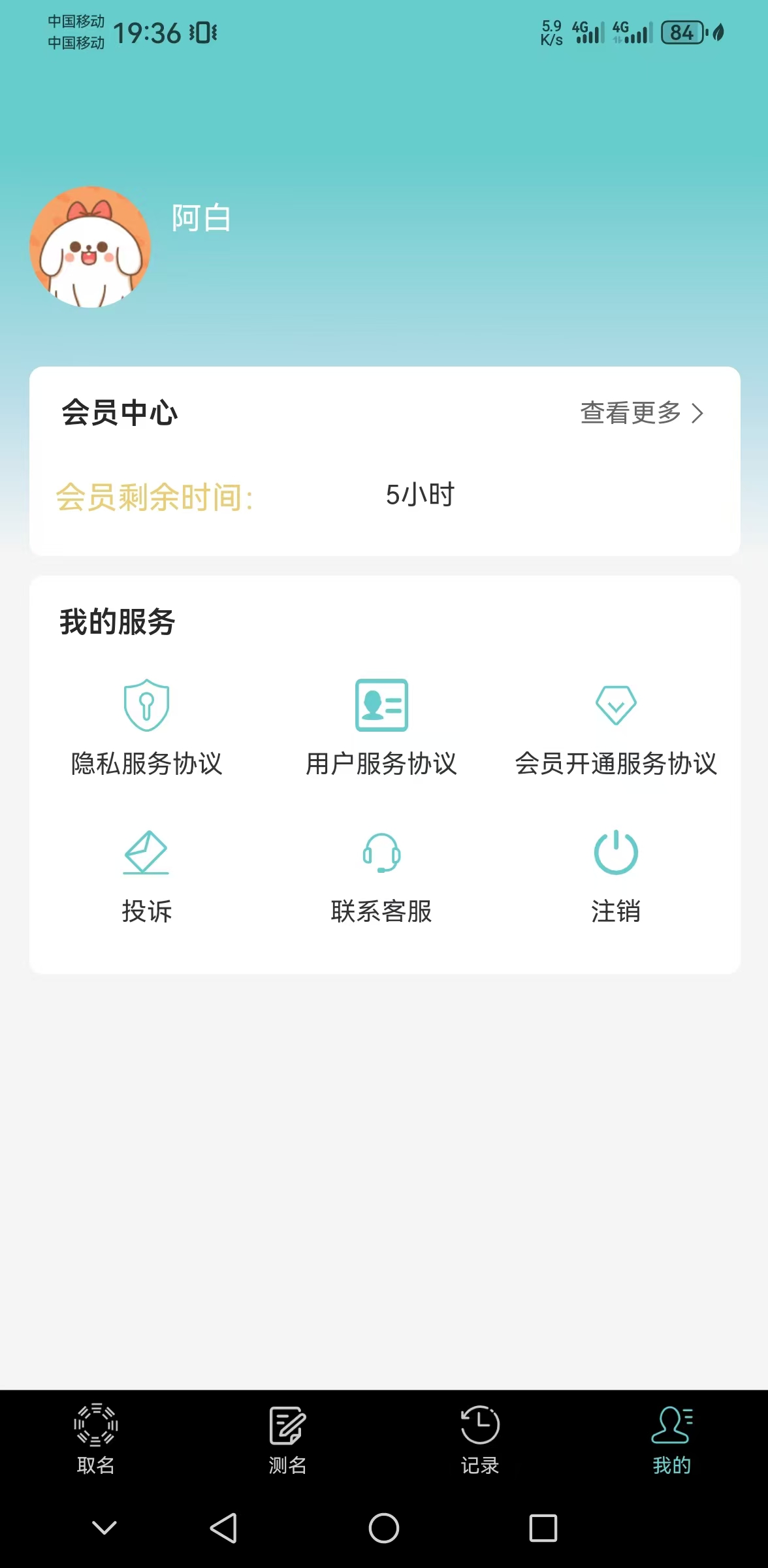This screenshot has height=1568, width=768.
Task: Contact support via 联系客服
Action: click(x=381, y=875)
